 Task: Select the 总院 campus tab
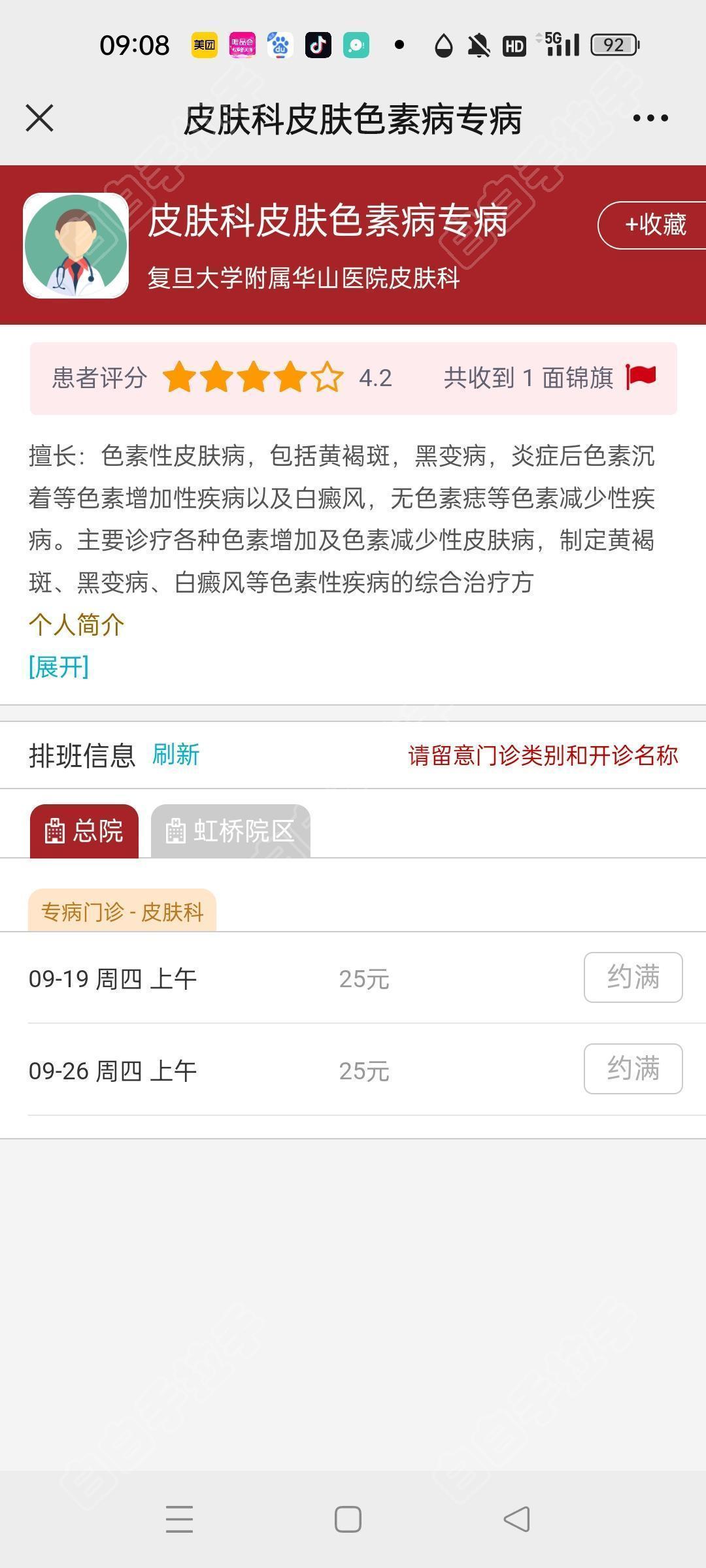(x=84, y=831)
